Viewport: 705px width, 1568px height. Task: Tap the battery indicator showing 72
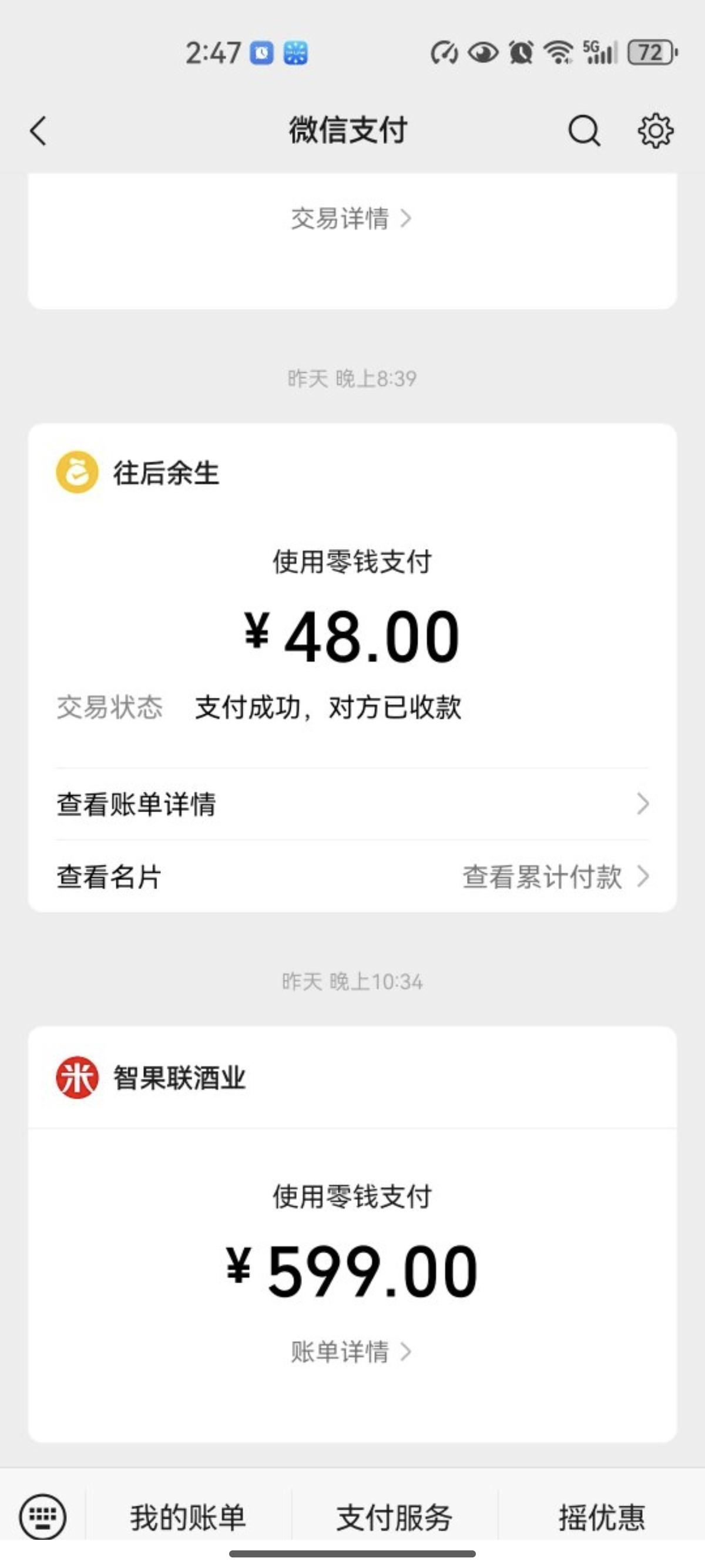coord(647,53)
